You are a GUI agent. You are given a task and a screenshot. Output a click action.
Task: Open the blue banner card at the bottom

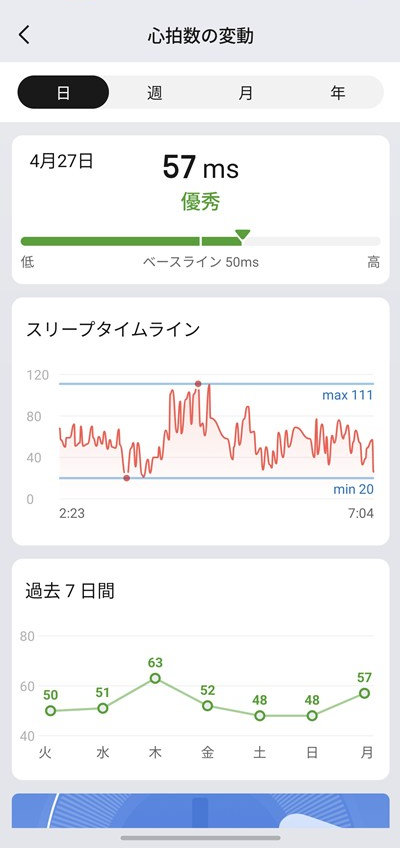(201, 810)
